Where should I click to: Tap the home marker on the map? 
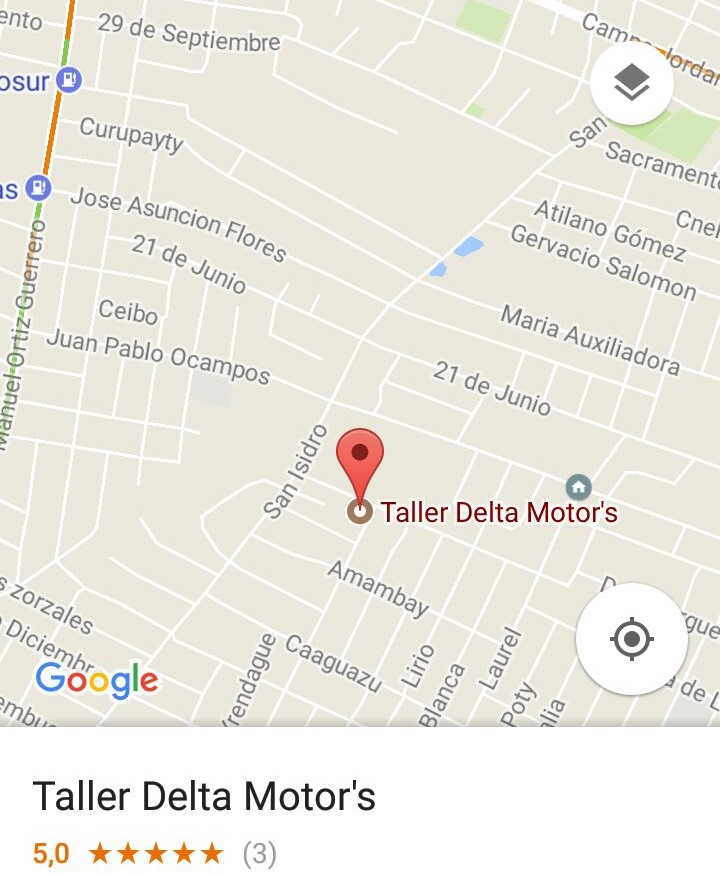click(578, 487)
